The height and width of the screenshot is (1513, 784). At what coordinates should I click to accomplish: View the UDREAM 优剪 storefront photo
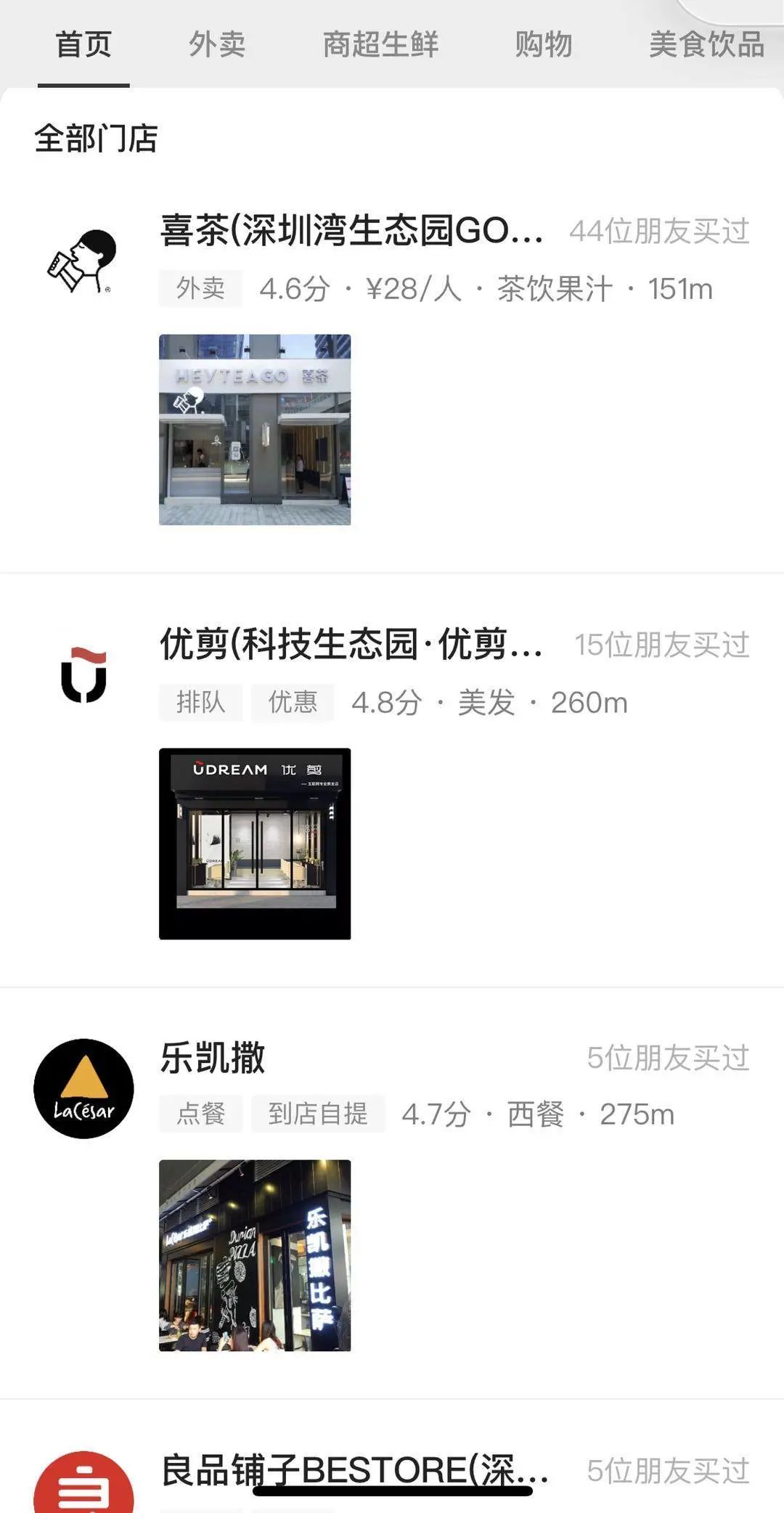pos(255,843)
